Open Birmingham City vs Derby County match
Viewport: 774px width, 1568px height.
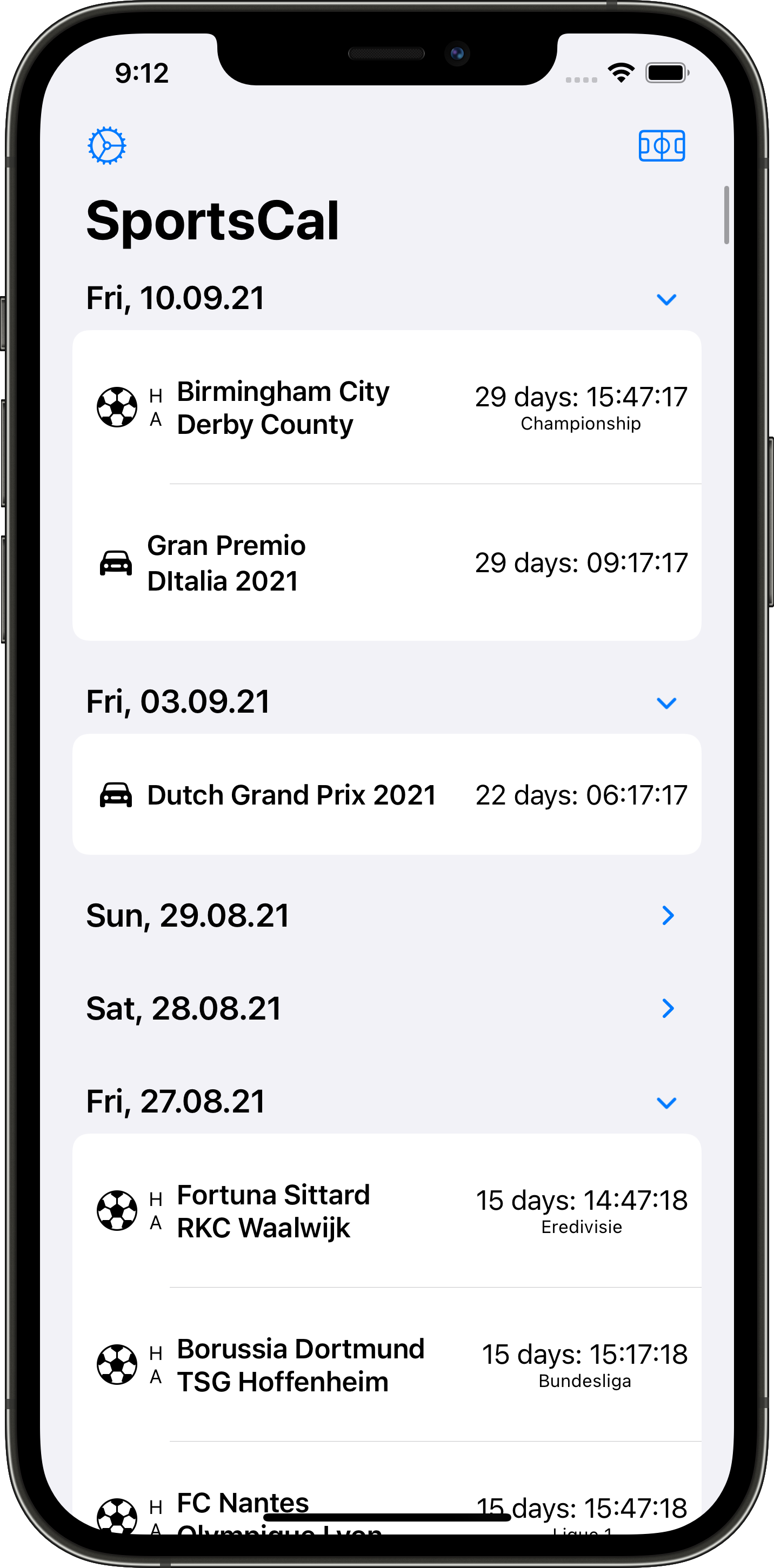(x=386, y=407)
